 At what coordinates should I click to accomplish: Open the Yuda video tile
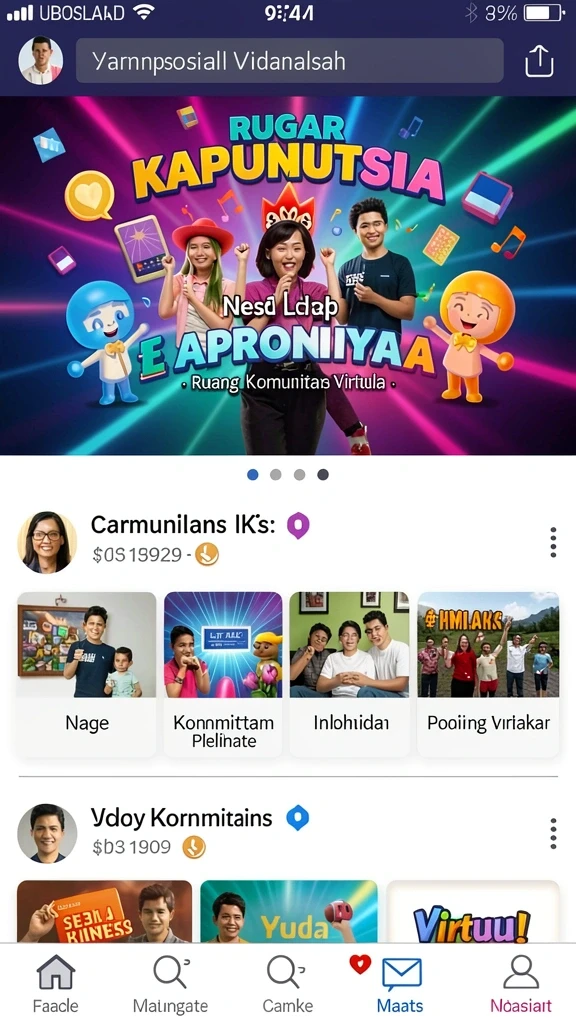(289, 912)
